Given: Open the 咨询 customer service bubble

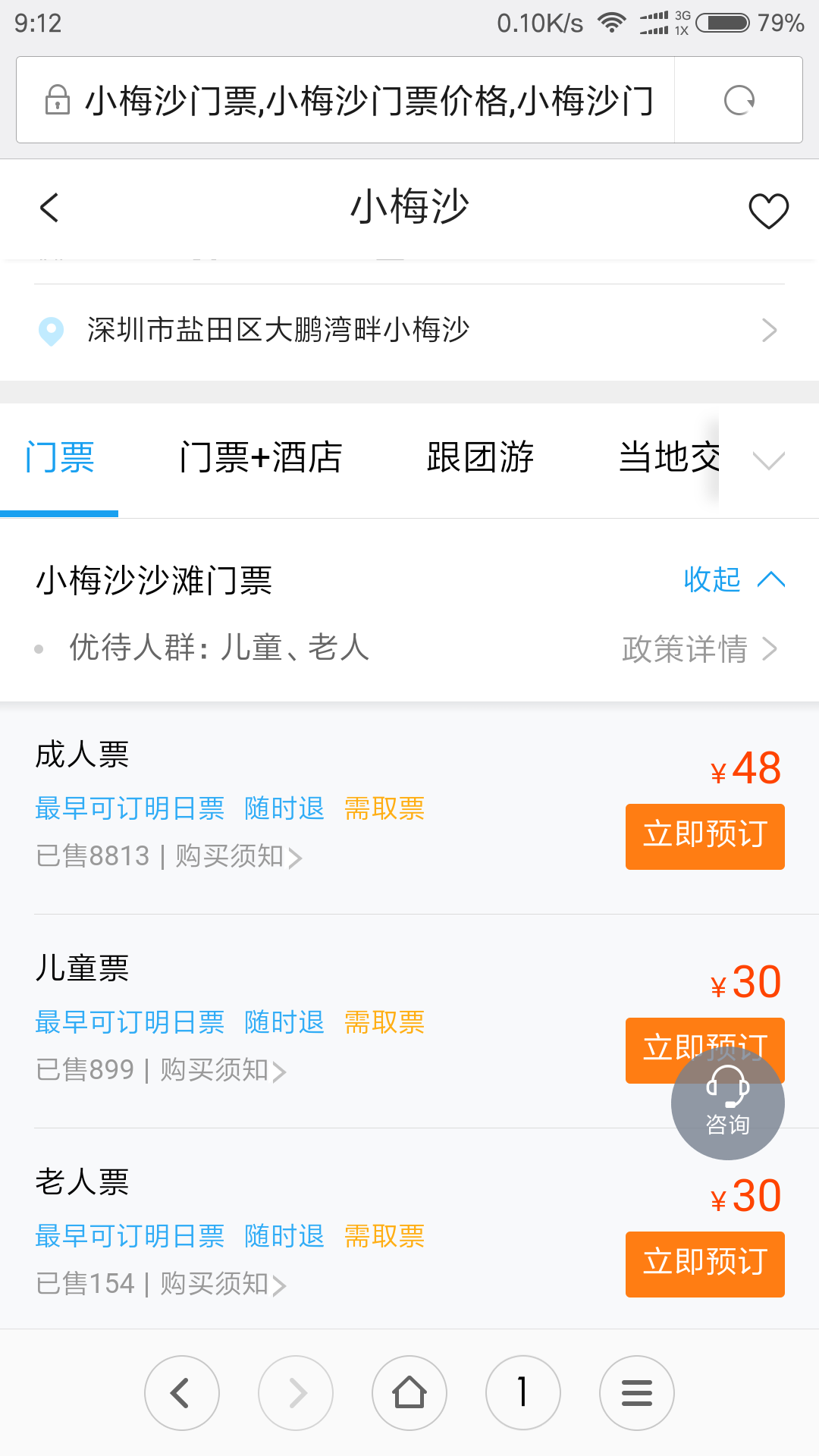Looking at the screenshot, I should (728, 1103).
